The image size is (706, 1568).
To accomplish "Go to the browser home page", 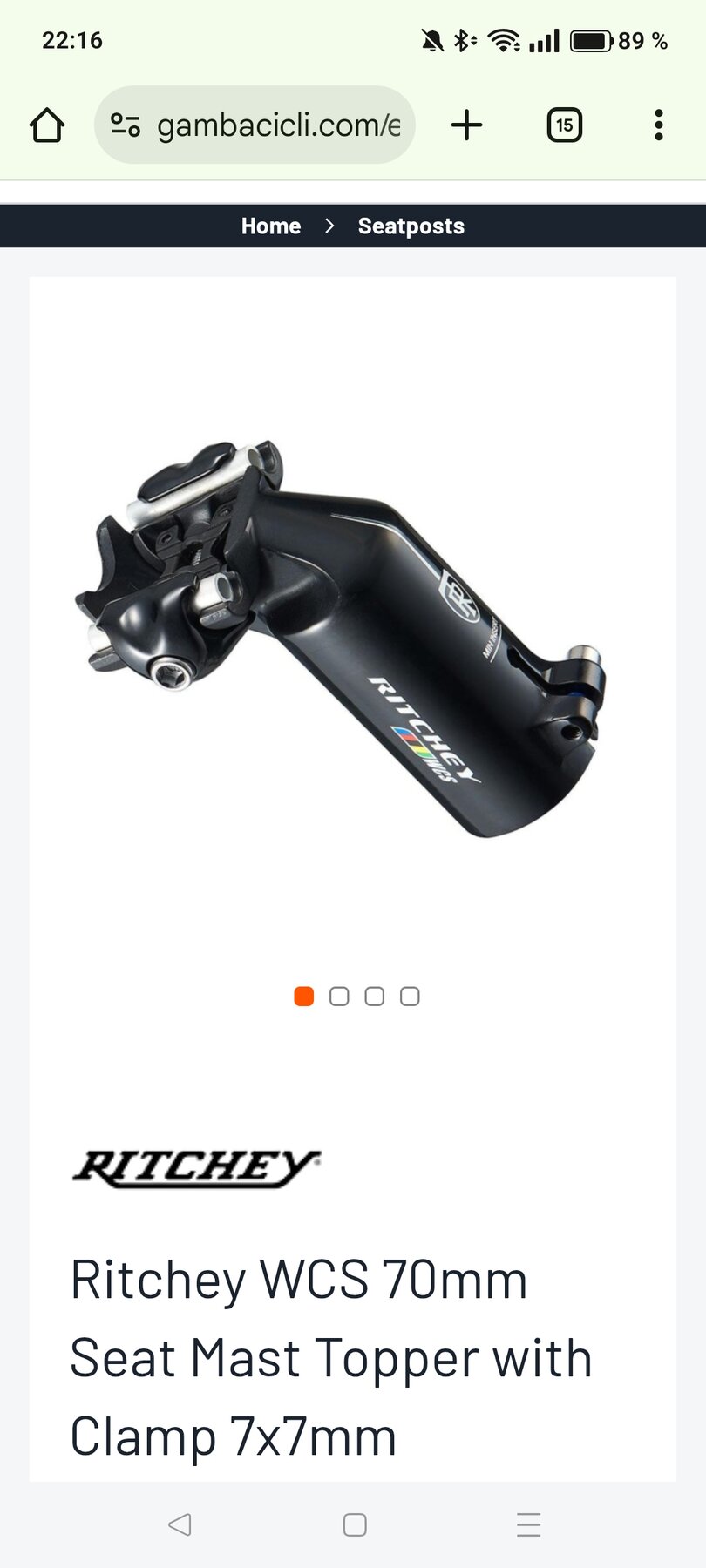I will pos(47,125).
